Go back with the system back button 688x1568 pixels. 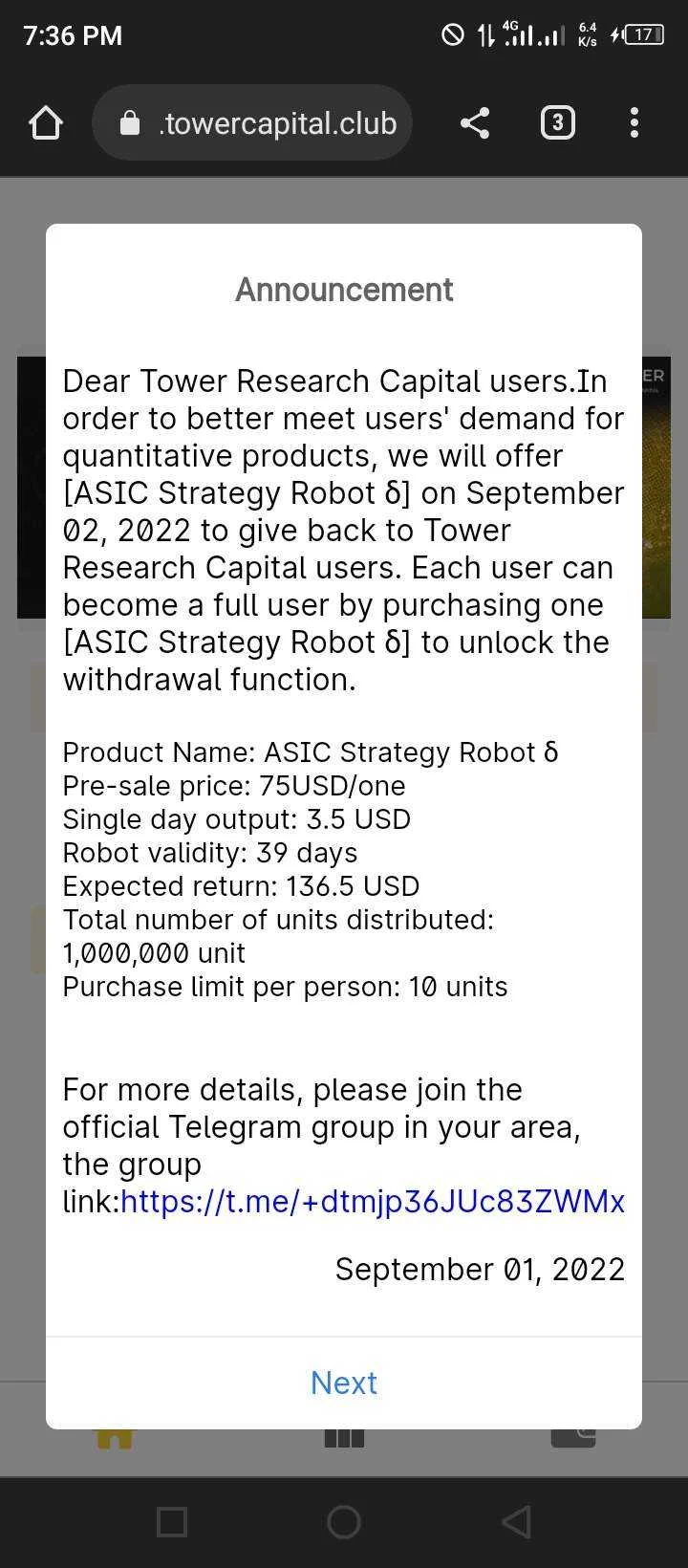point(516,1522)
